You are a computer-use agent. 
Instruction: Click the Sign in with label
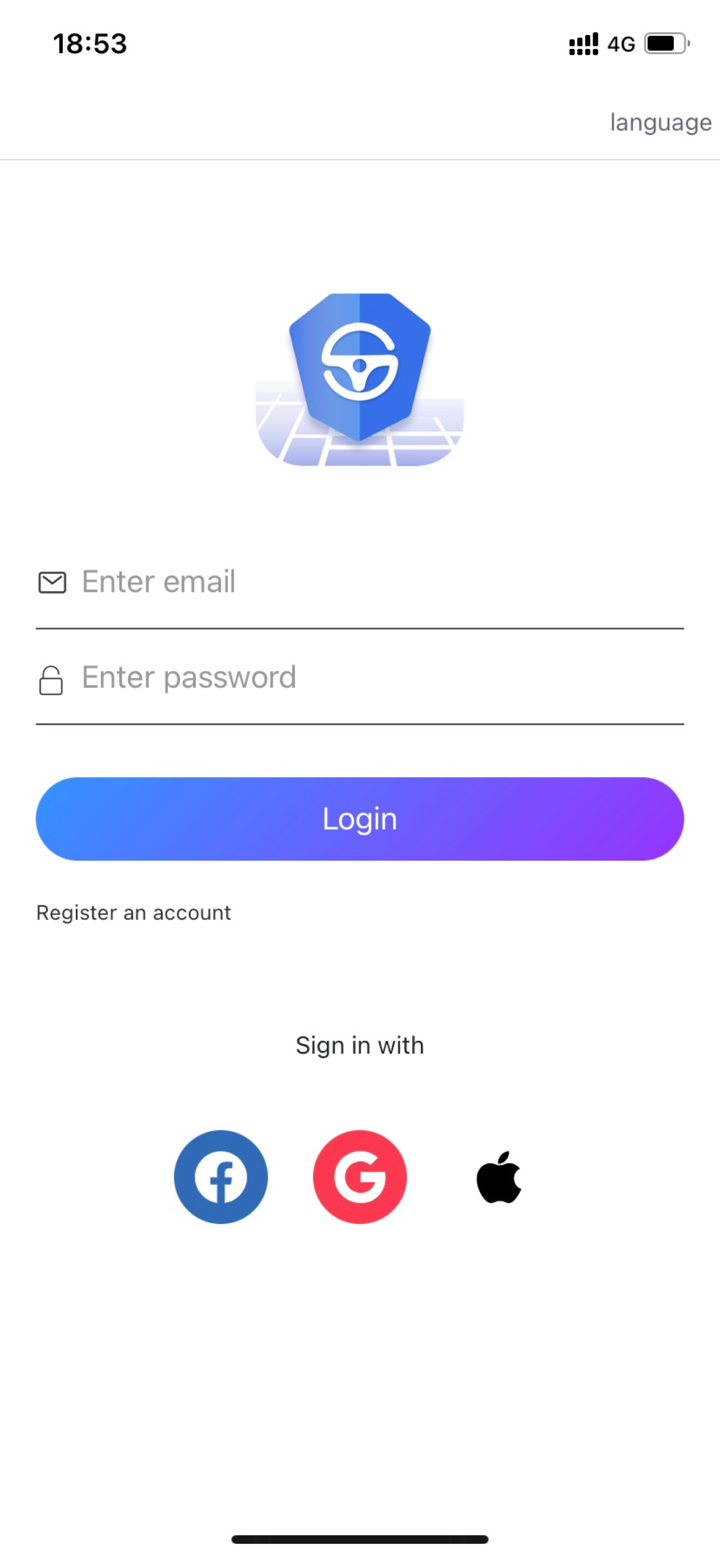359,1044
